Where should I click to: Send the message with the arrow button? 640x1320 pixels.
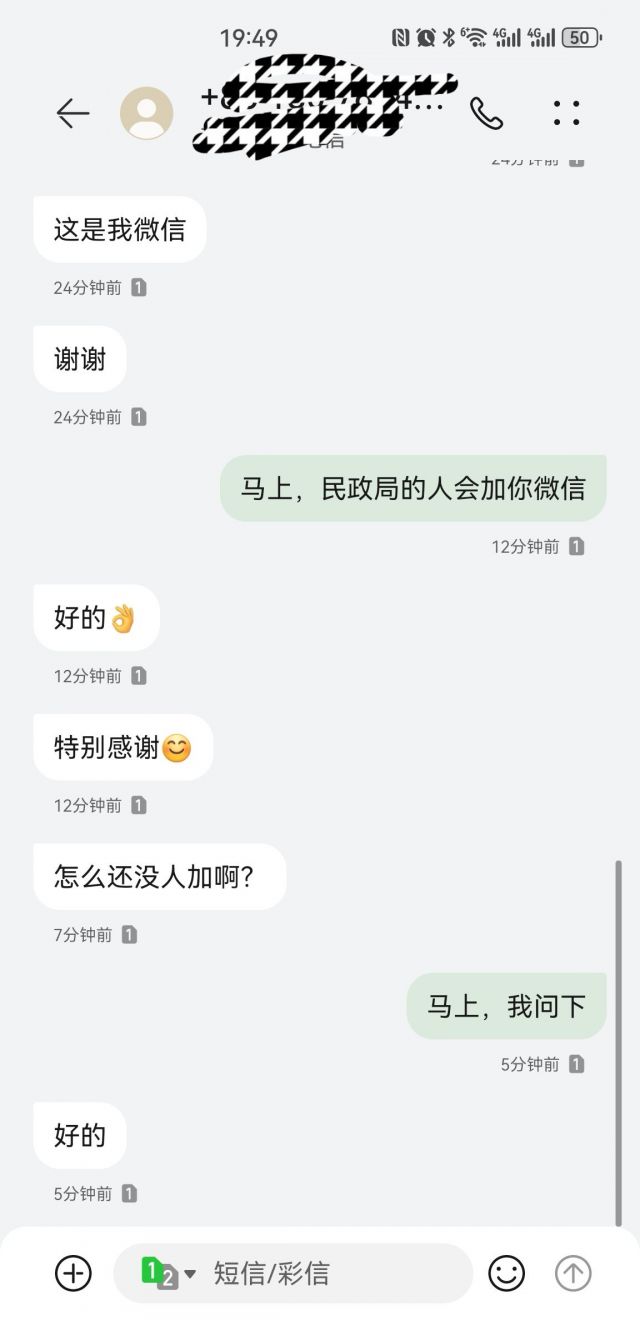573,1273
